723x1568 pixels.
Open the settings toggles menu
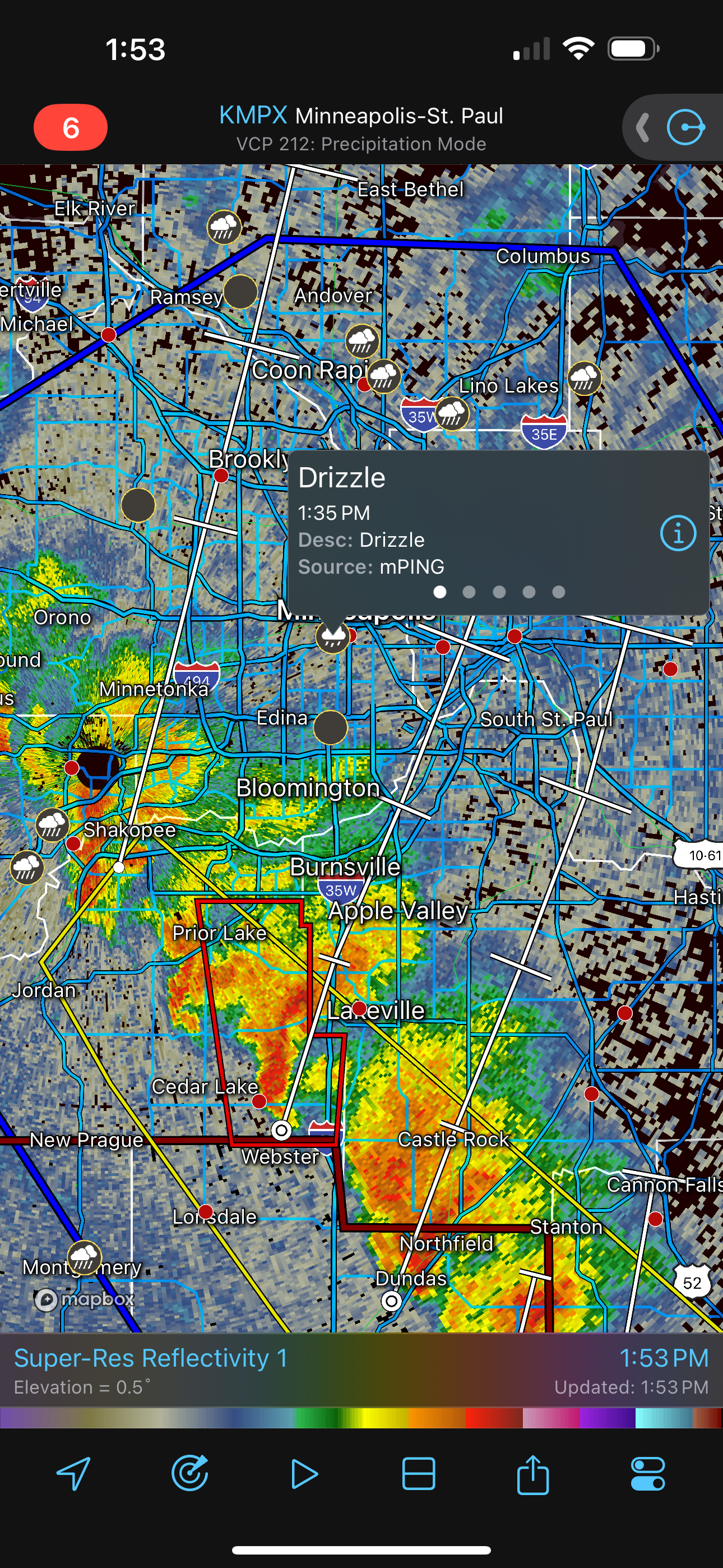point(647,1474)
